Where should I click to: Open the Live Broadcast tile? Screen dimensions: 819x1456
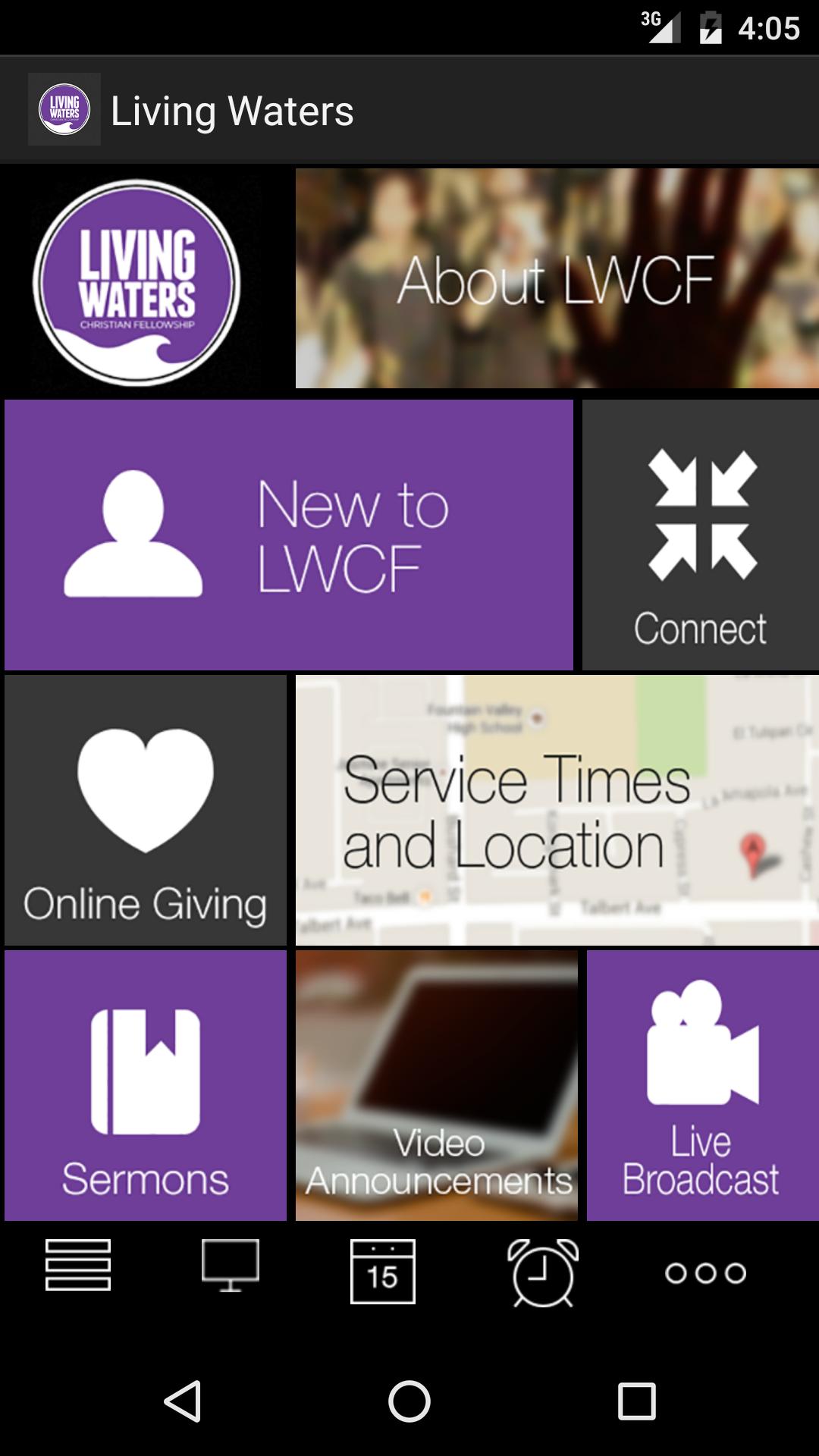coord(702,1085)
